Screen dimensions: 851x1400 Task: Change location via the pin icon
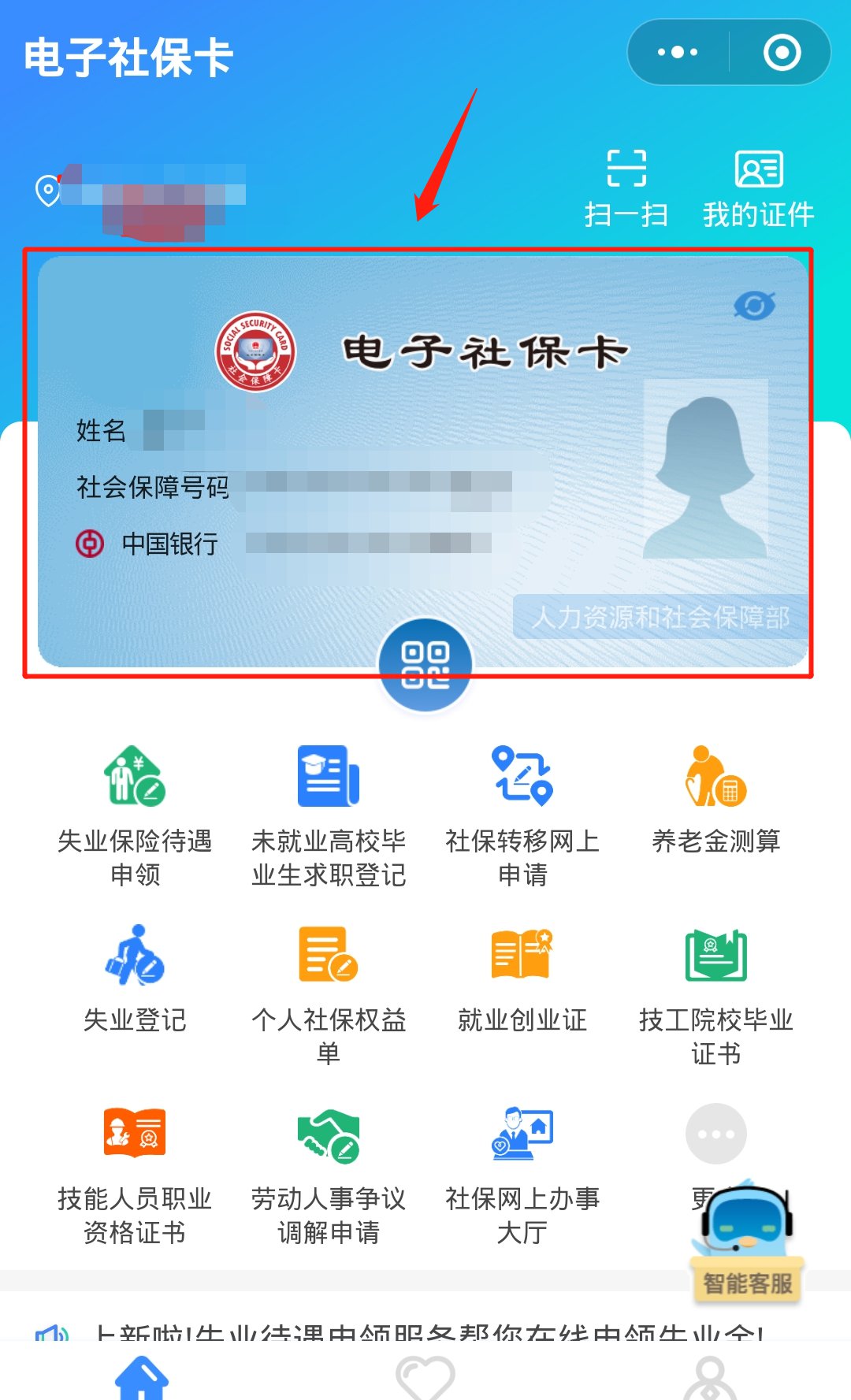click(48, 190)
